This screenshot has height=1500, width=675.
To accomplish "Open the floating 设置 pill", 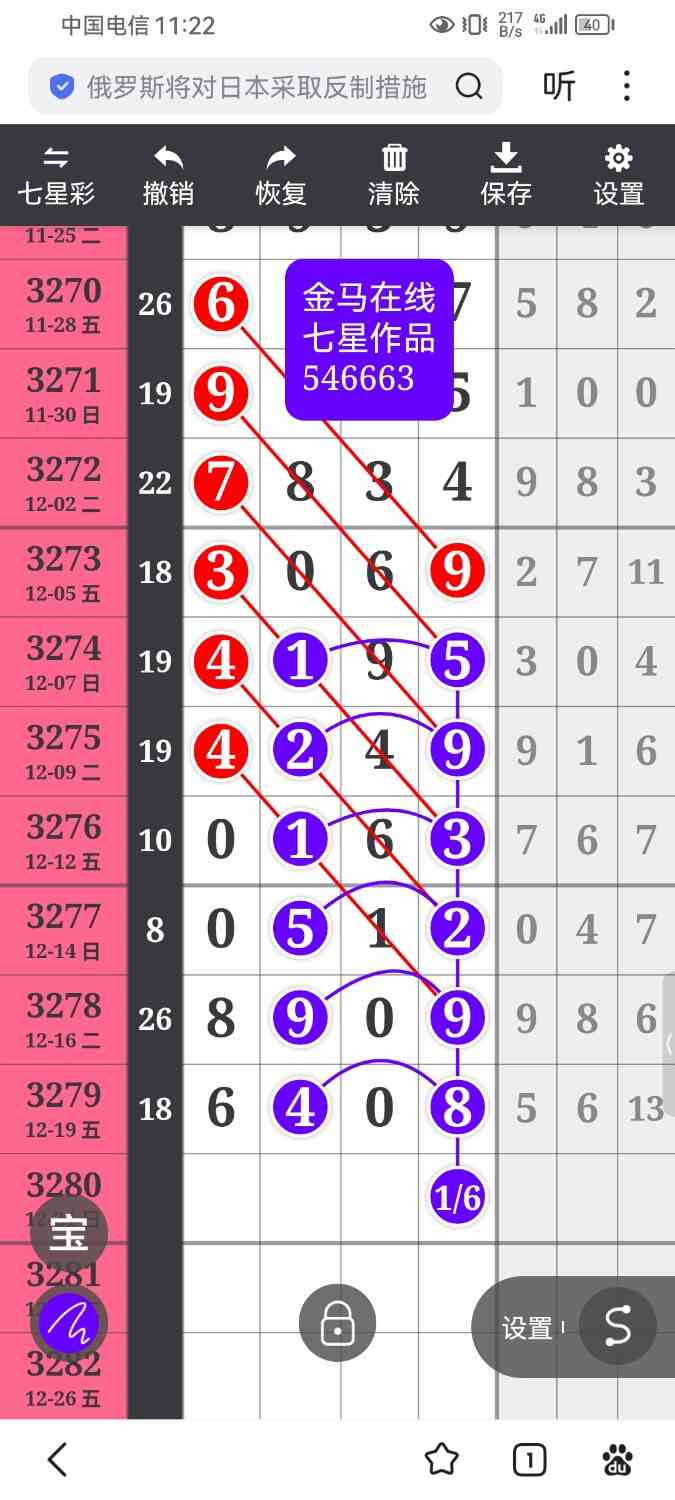I will click(527, 1328).
